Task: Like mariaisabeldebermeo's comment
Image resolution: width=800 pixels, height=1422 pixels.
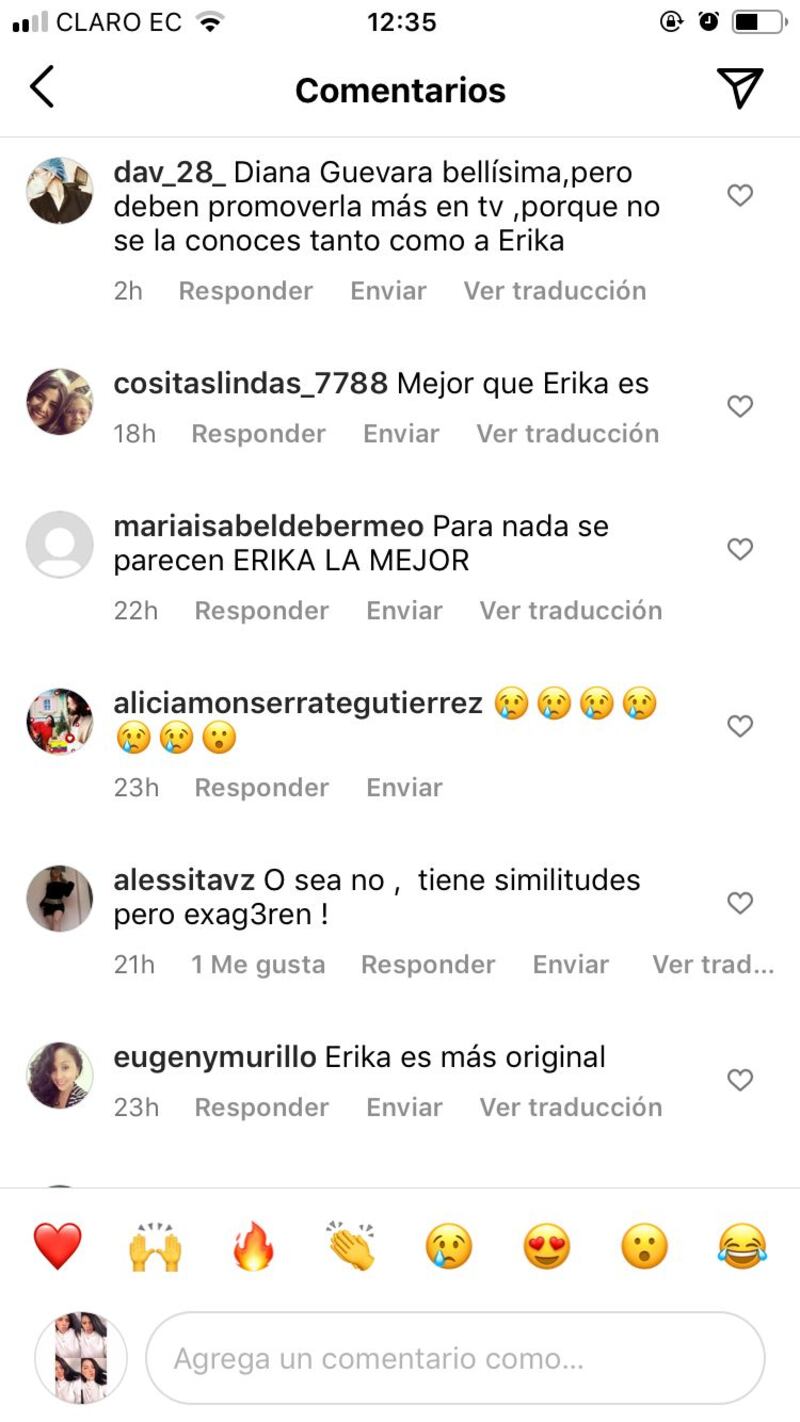Action: click(739, 549)
